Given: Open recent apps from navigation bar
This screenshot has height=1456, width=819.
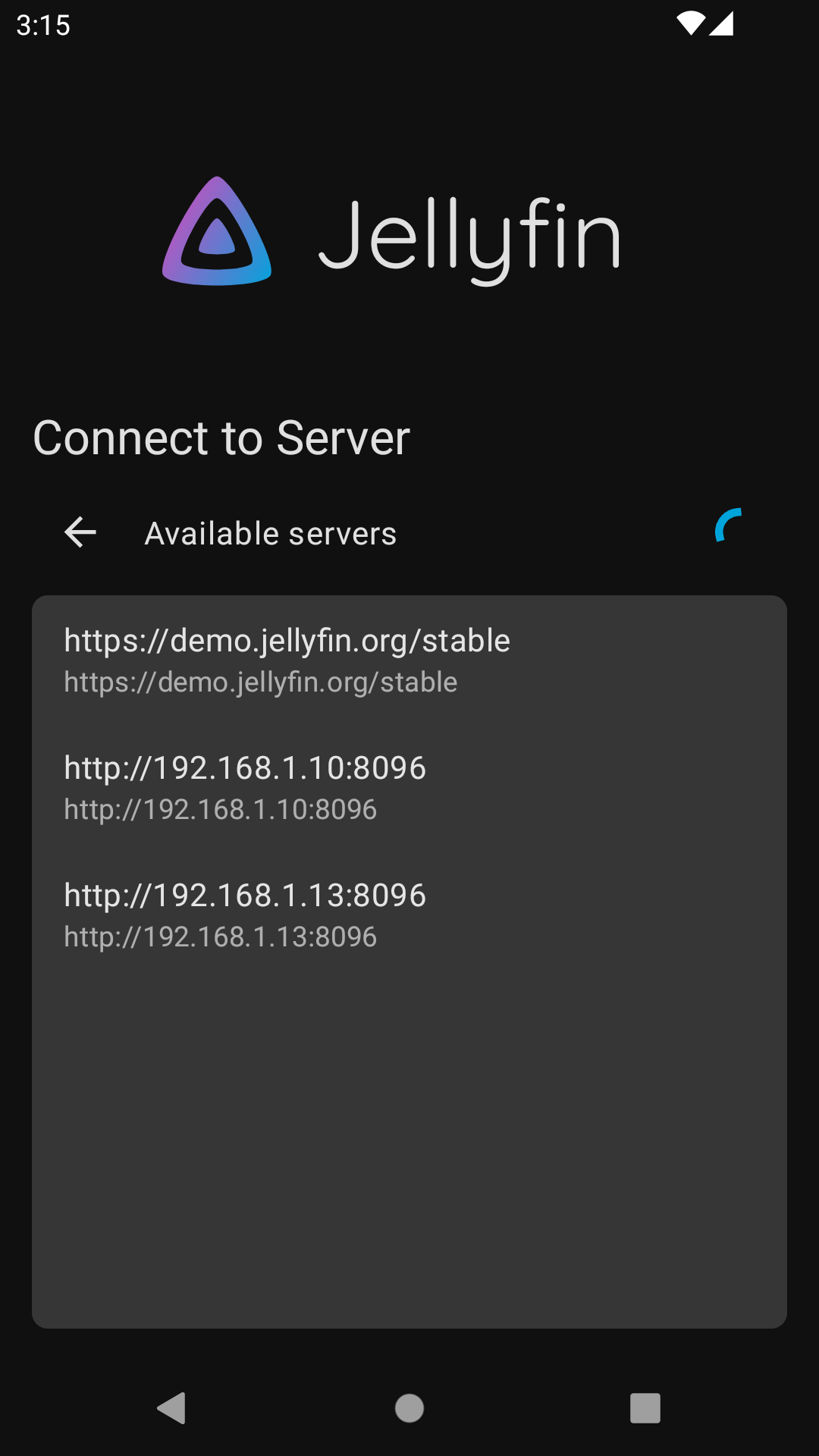Looking at the screenshot, I should click(645, 1408).
